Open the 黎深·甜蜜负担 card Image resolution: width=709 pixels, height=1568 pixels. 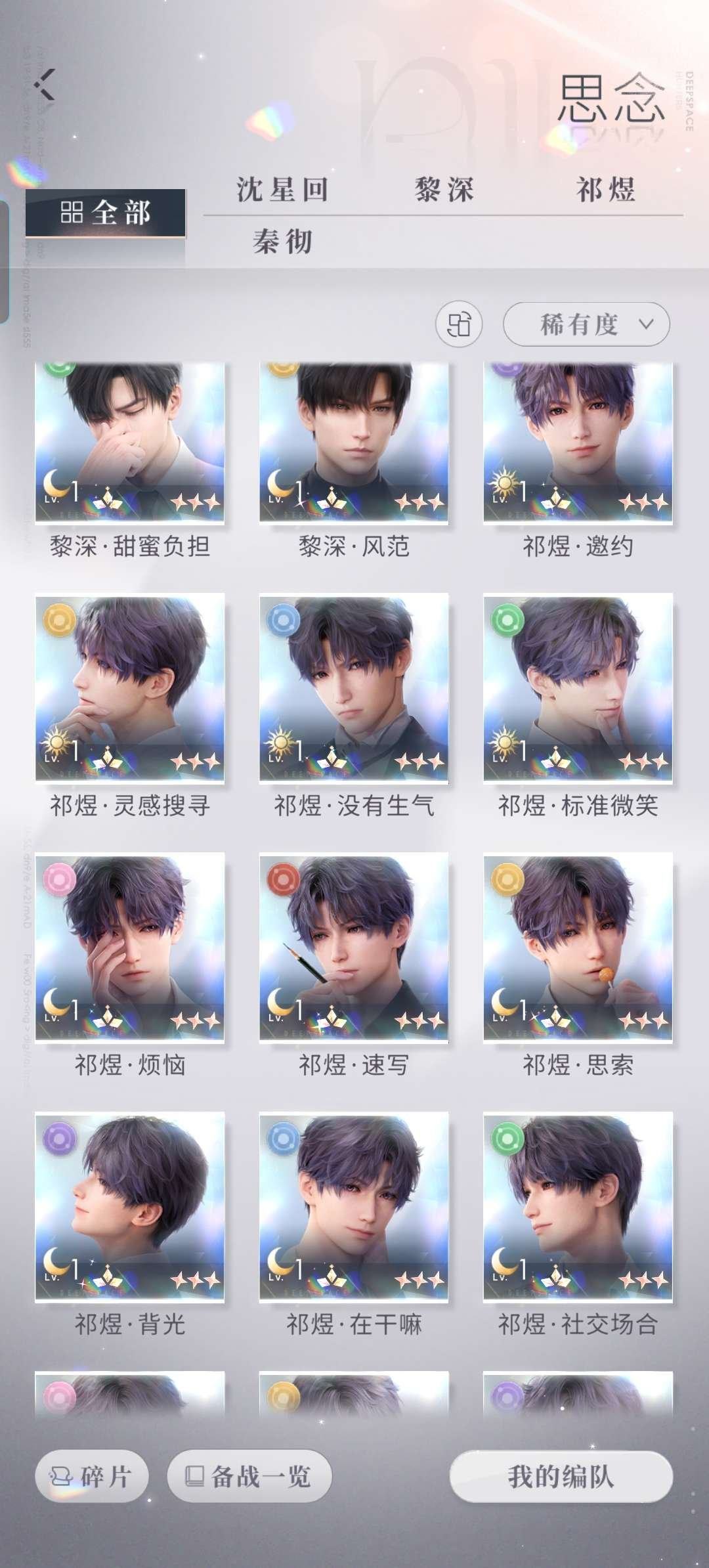pos(129,443)
